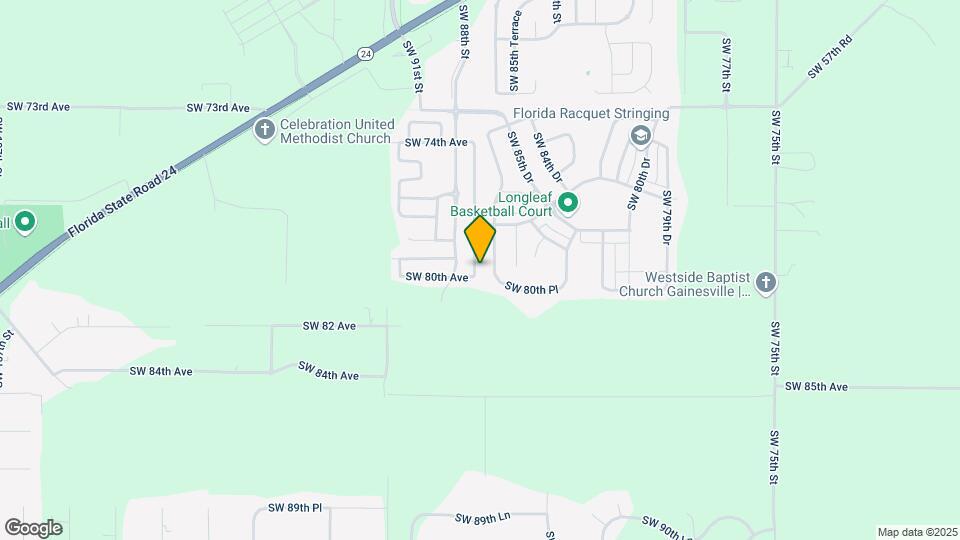Open the Longleaf Basketball Court pin
The image size is (960, 540).
click(568, 204)
